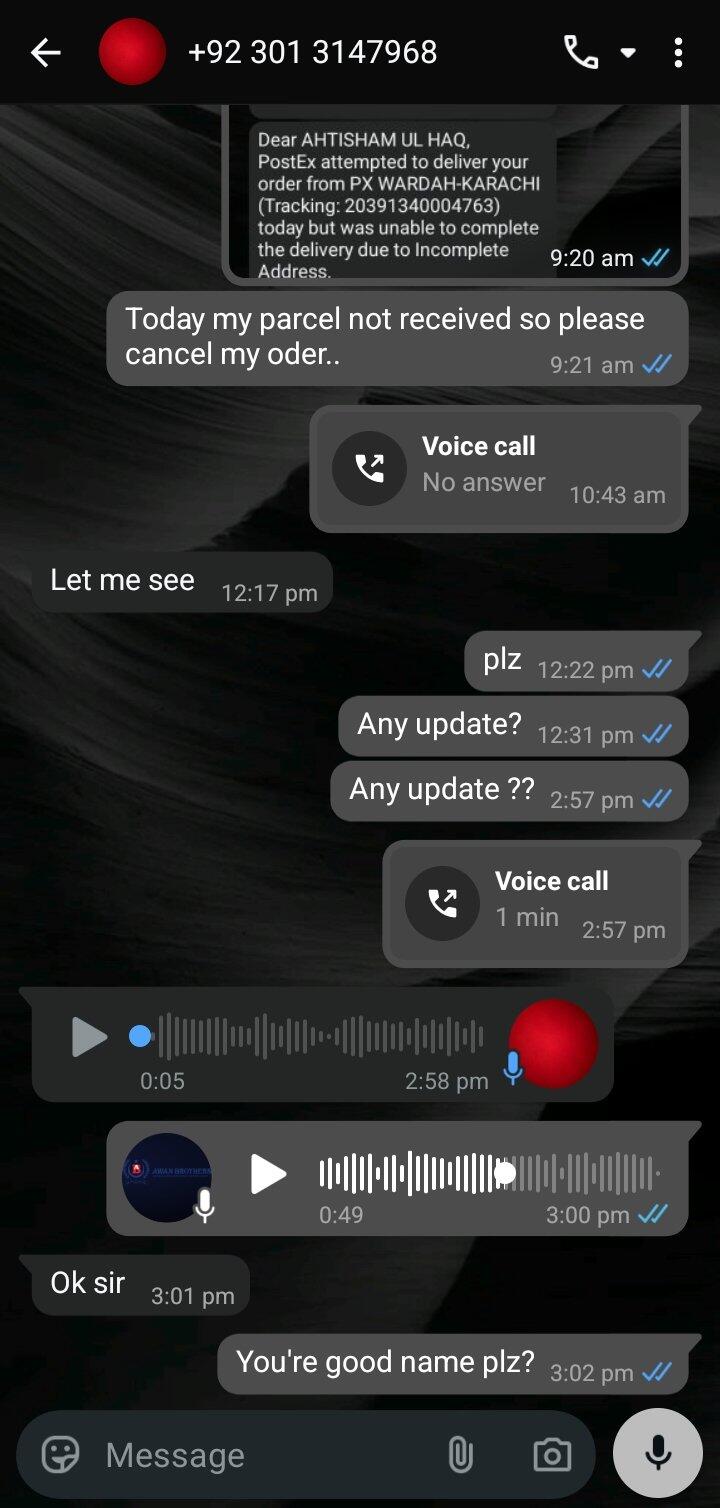This screenshot has width=720, height=1508.
Task: Open the emoji sticker picker
Action: [60, 1455]
